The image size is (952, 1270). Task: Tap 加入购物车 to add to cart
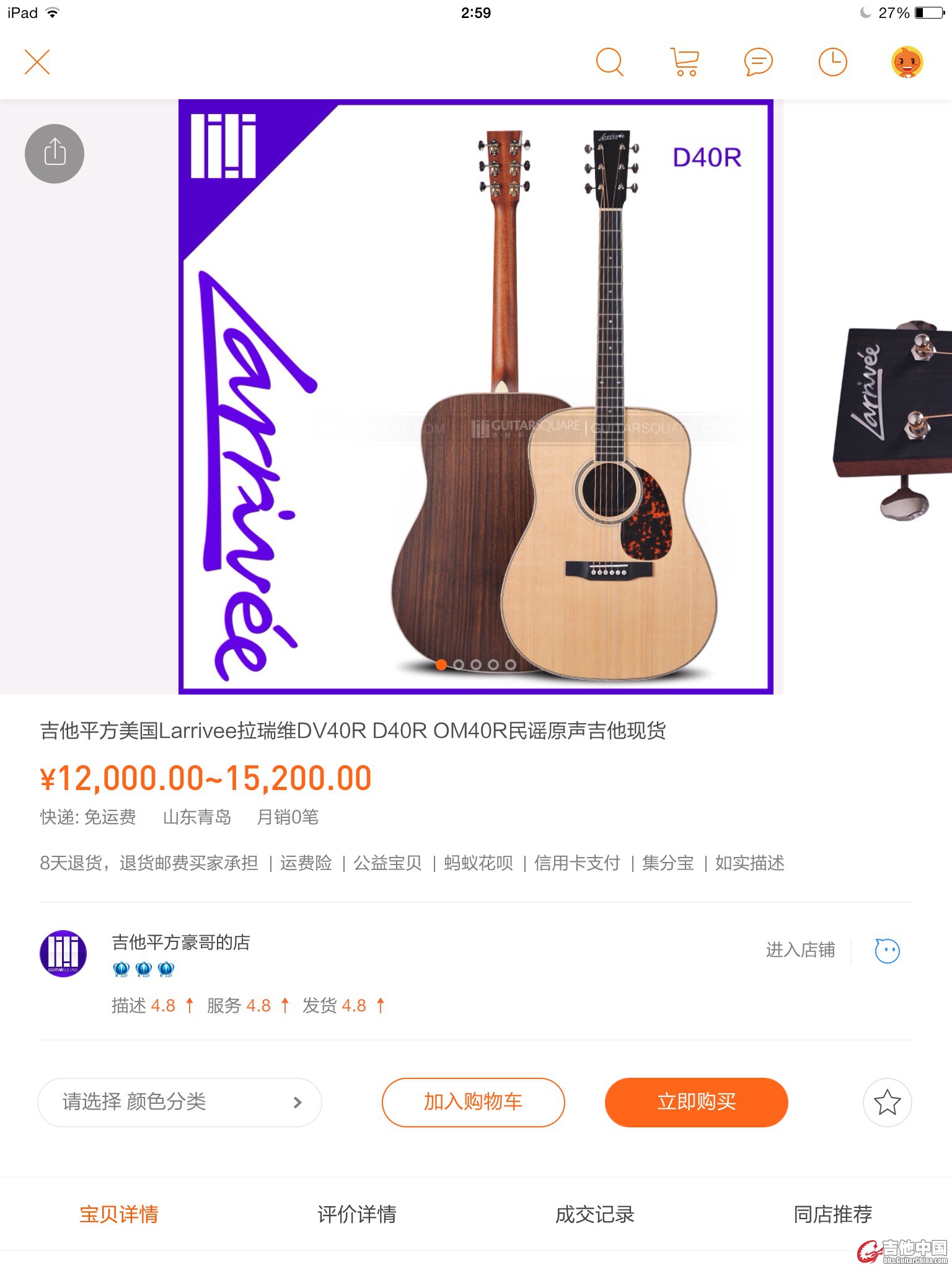[473, 1102]
